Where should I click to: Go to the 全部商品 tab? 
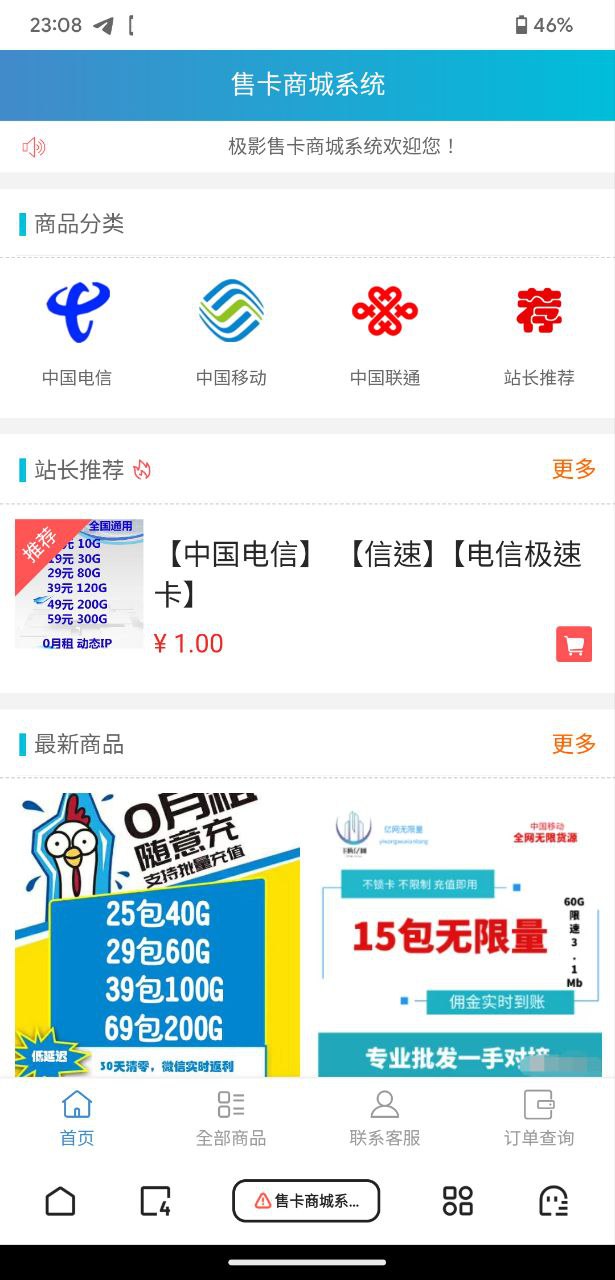point(231,1118)
